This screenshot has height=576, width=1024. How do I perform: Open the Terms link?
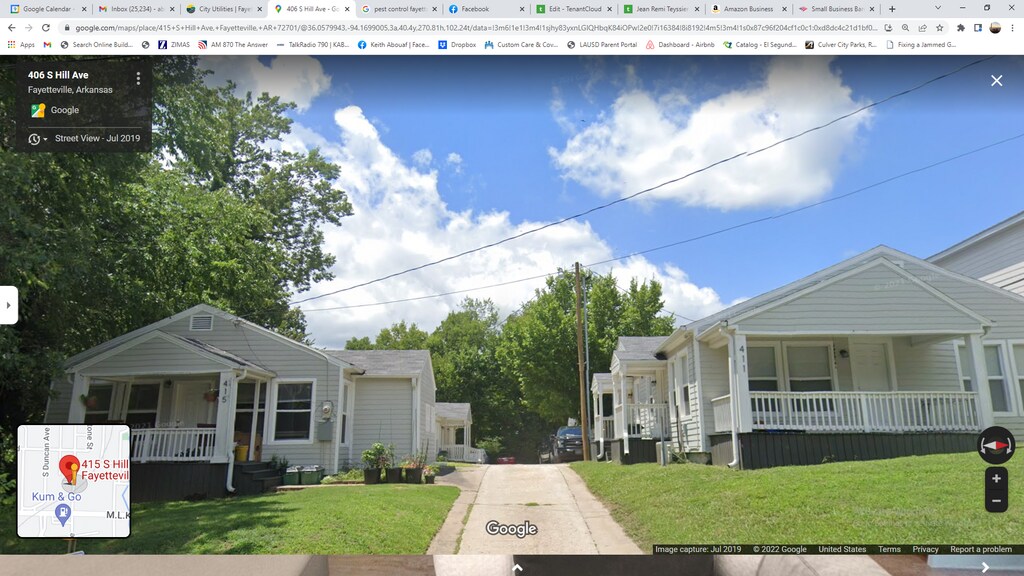[x=889, y=549]
